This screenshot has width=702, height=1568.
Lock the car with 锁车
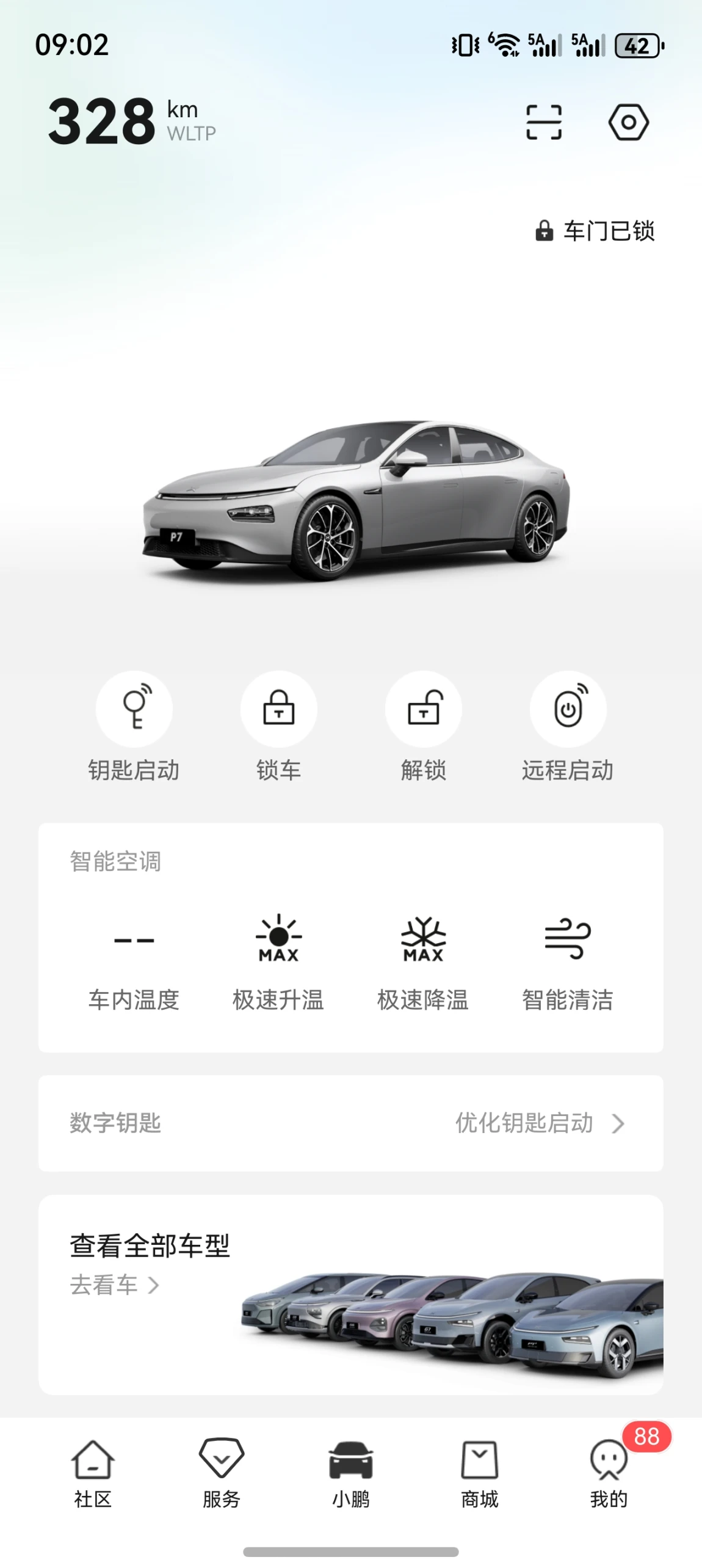tap(279, 709)
